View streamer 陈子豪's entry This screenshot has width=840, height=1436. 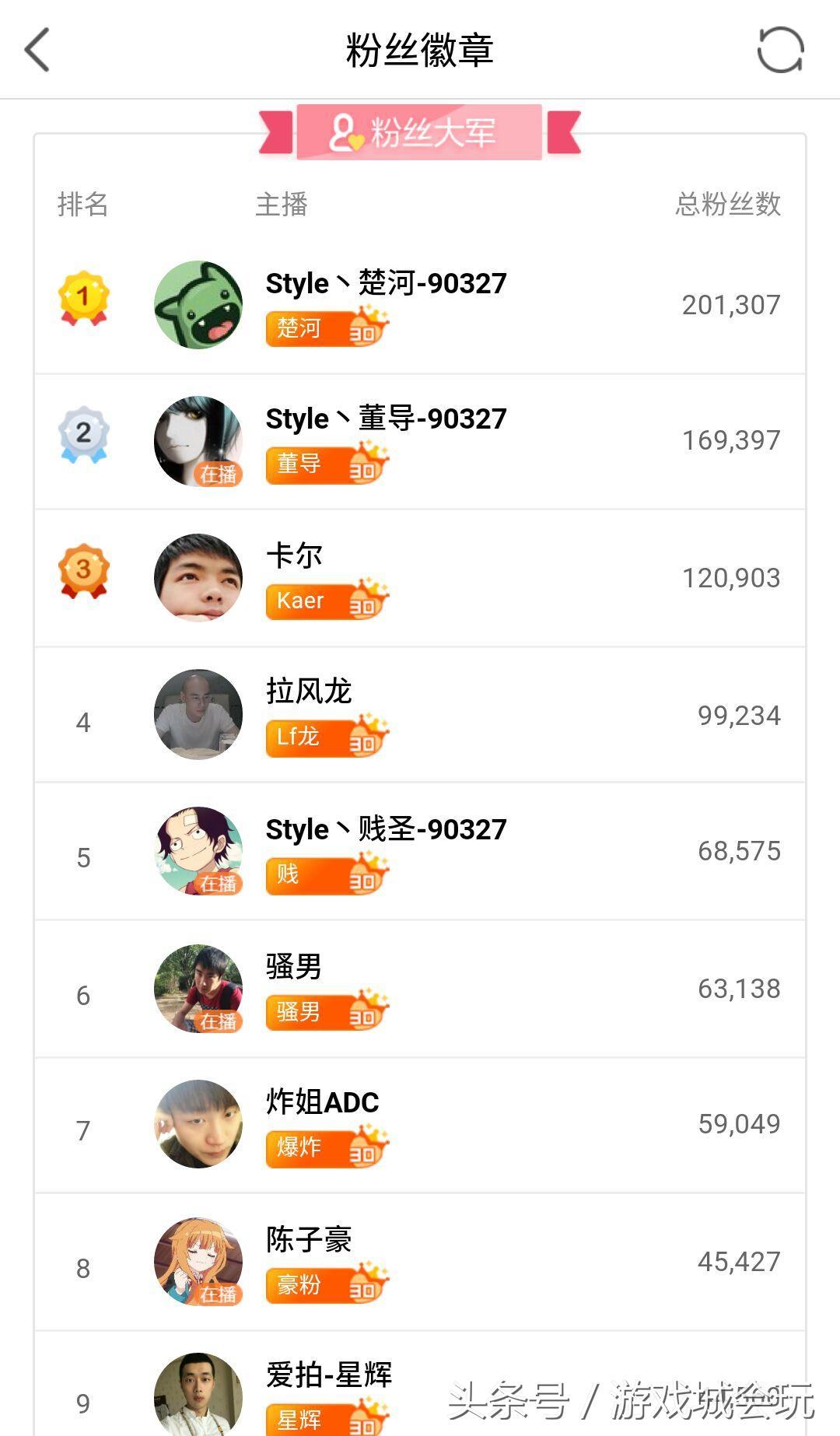tap(420, 1261)
